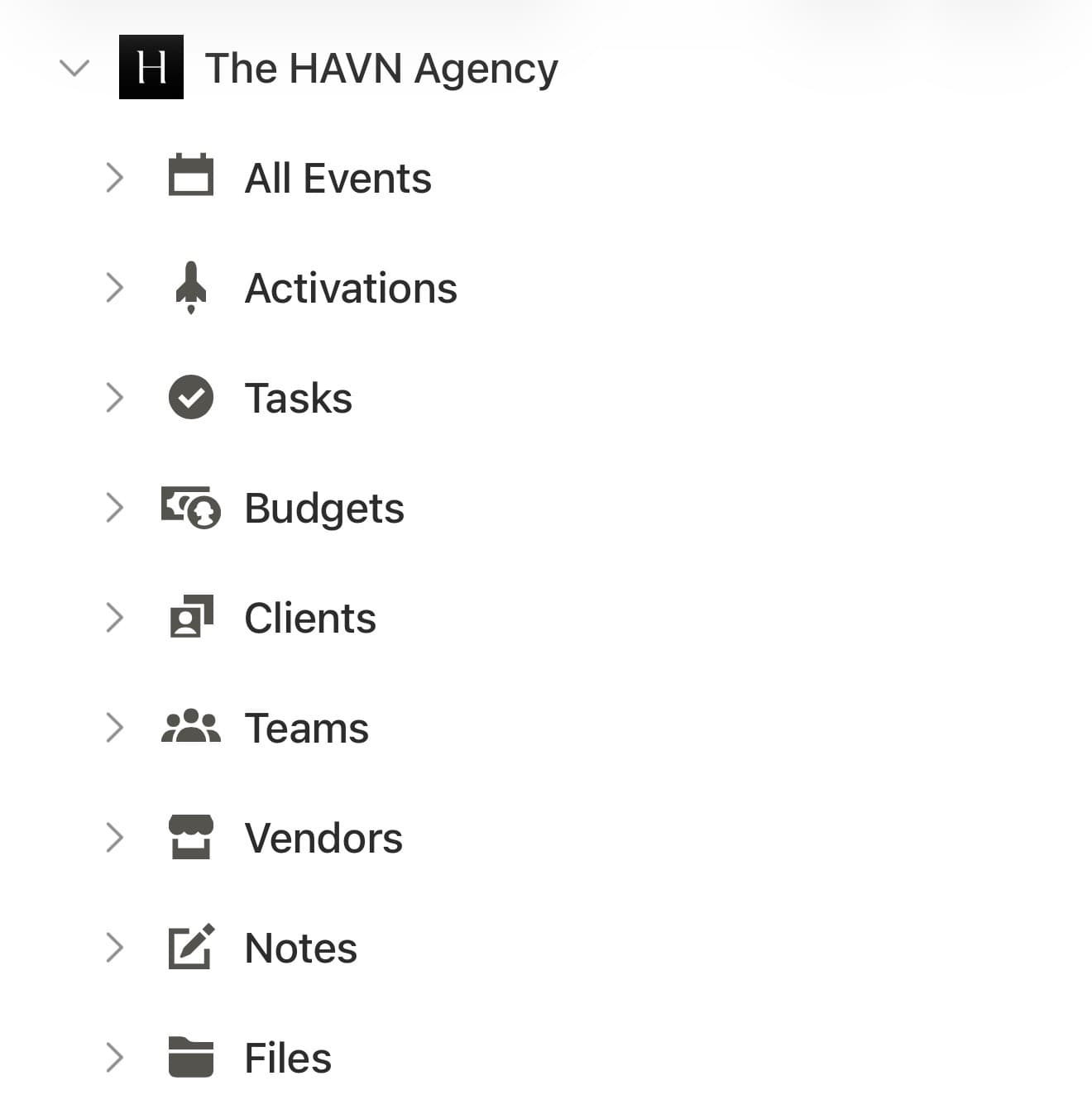Open The HAVN Agency page
The height and width of the screenshot is (1114, 1092).
click(381, 68)
